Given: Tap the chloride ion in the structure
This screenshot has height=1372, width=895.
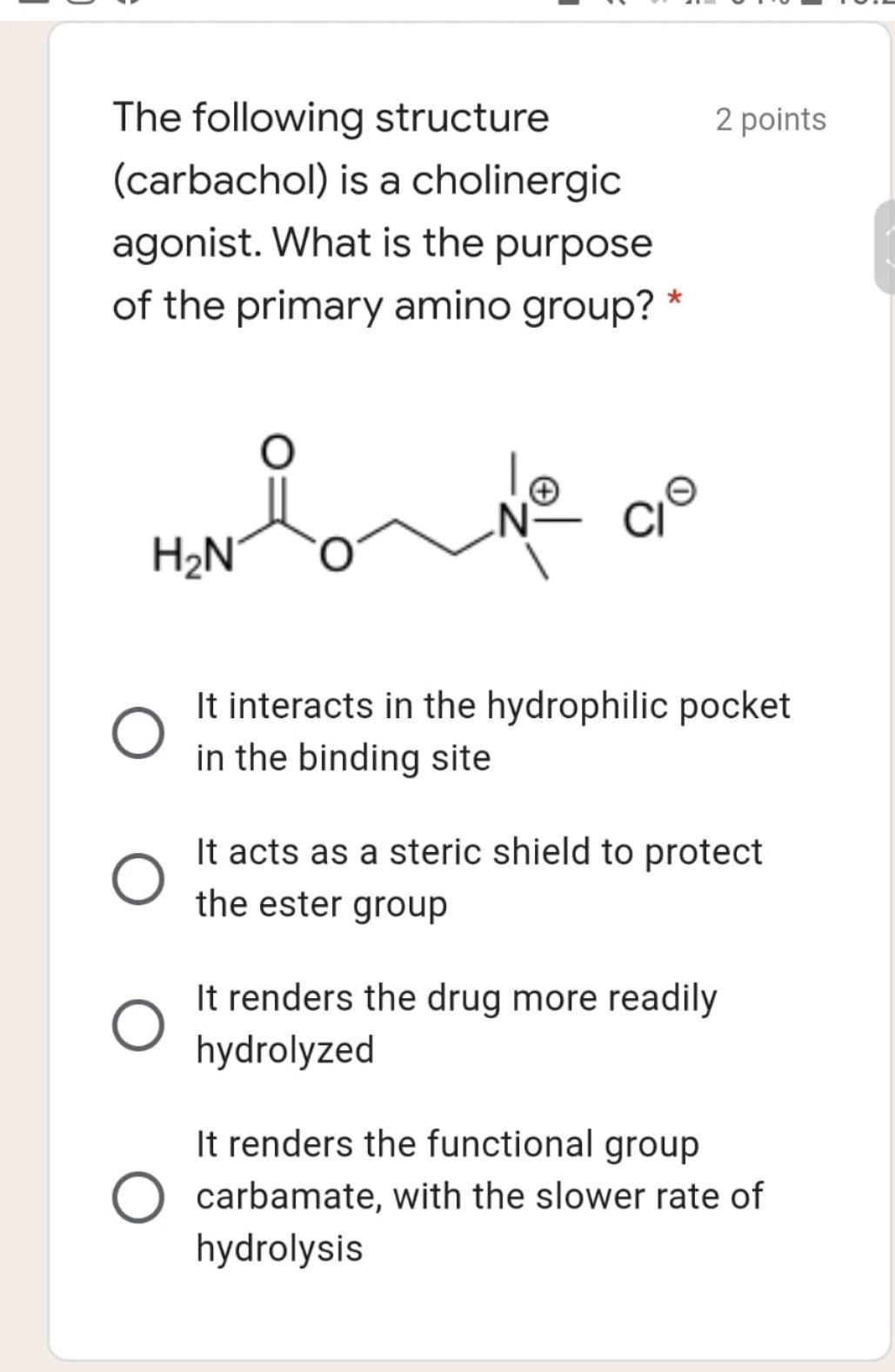Looking at the screenshot, I should point(652,515).
